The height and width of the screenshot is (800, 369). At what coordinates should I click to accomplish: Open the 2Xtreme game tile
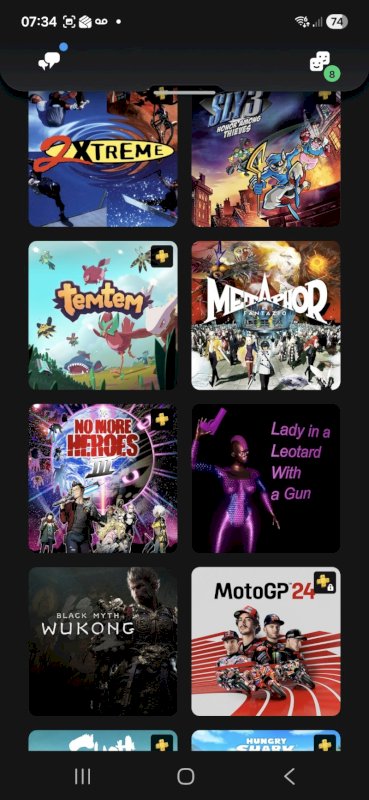tap(103, 159)
